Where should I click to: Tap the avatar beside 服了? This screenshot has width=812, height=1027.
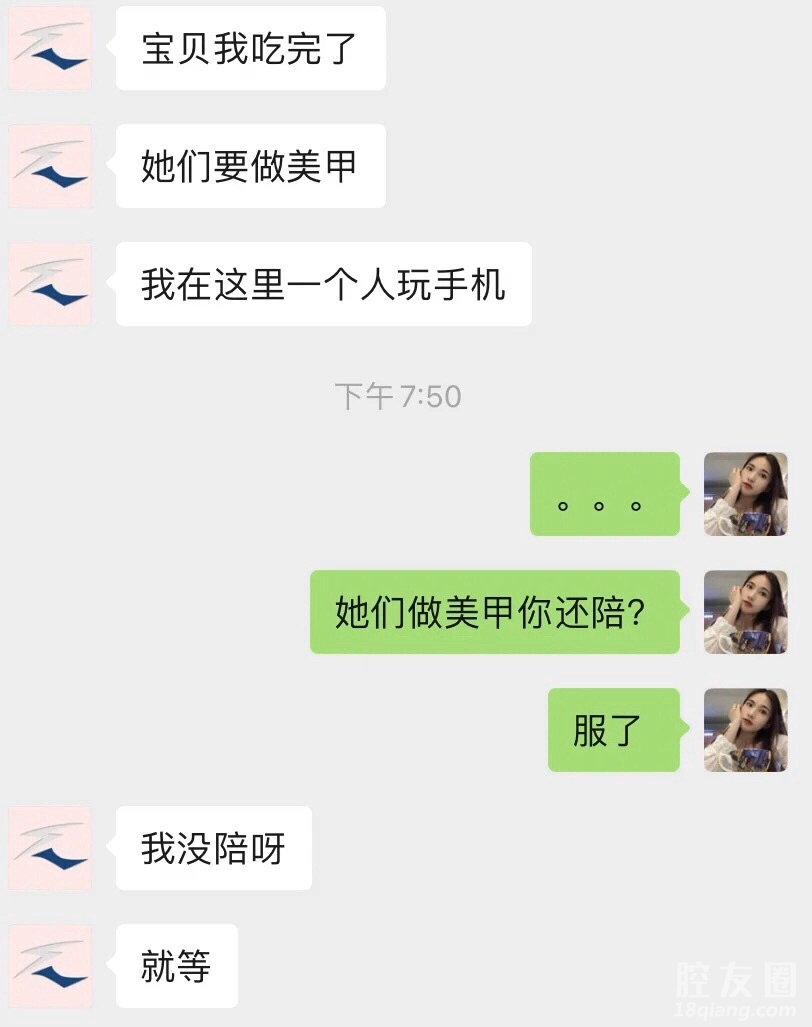tap(745, 730)
